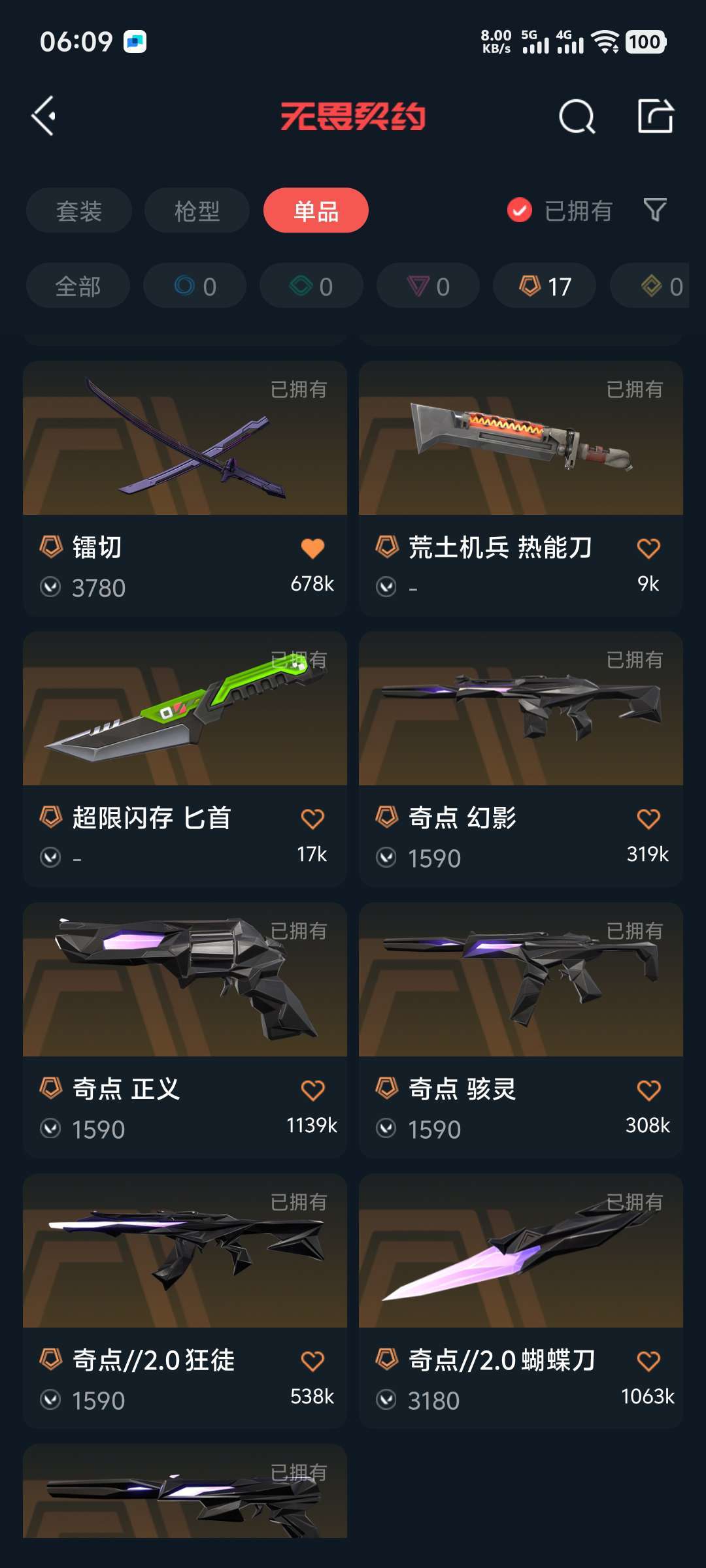Tap the share icon in the header
The width and height of the screenshot is (706, 1568).
pos(656,116)
